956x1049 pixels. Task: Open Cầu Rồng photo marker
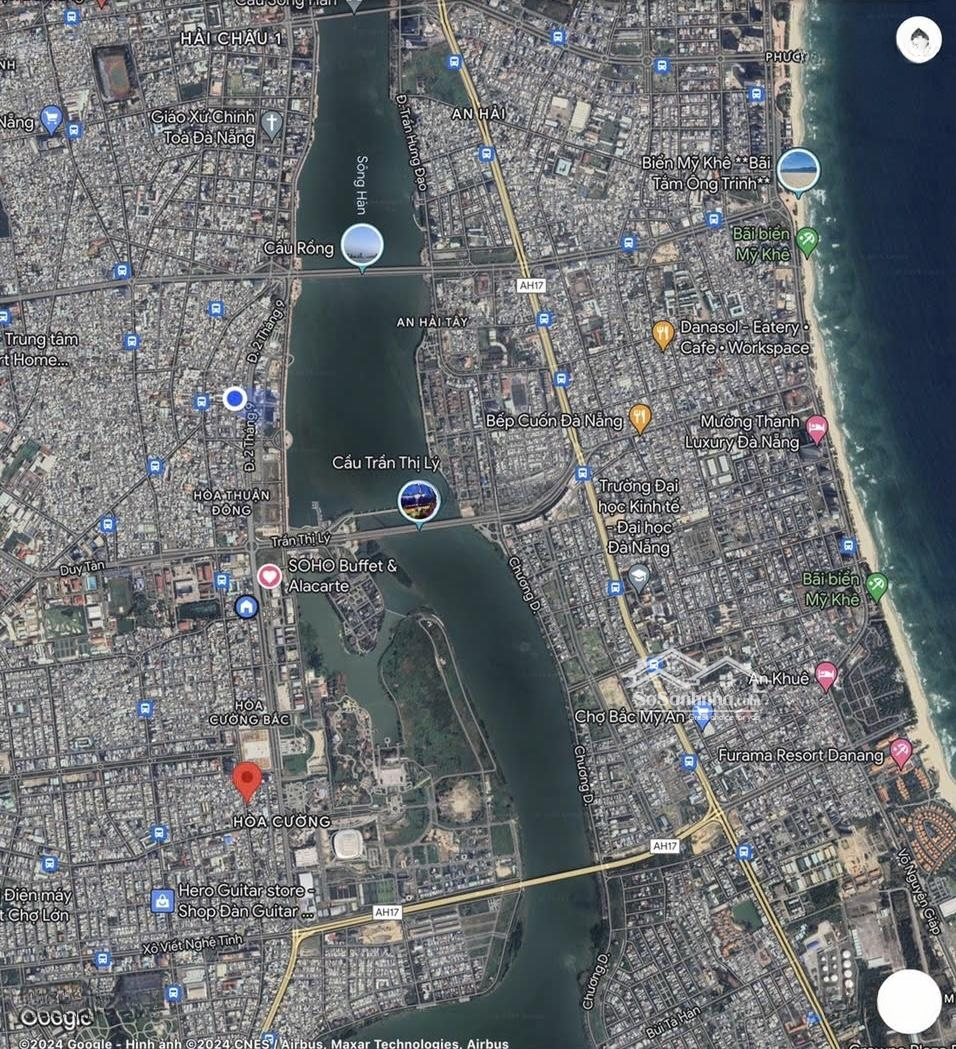(362, 246)
